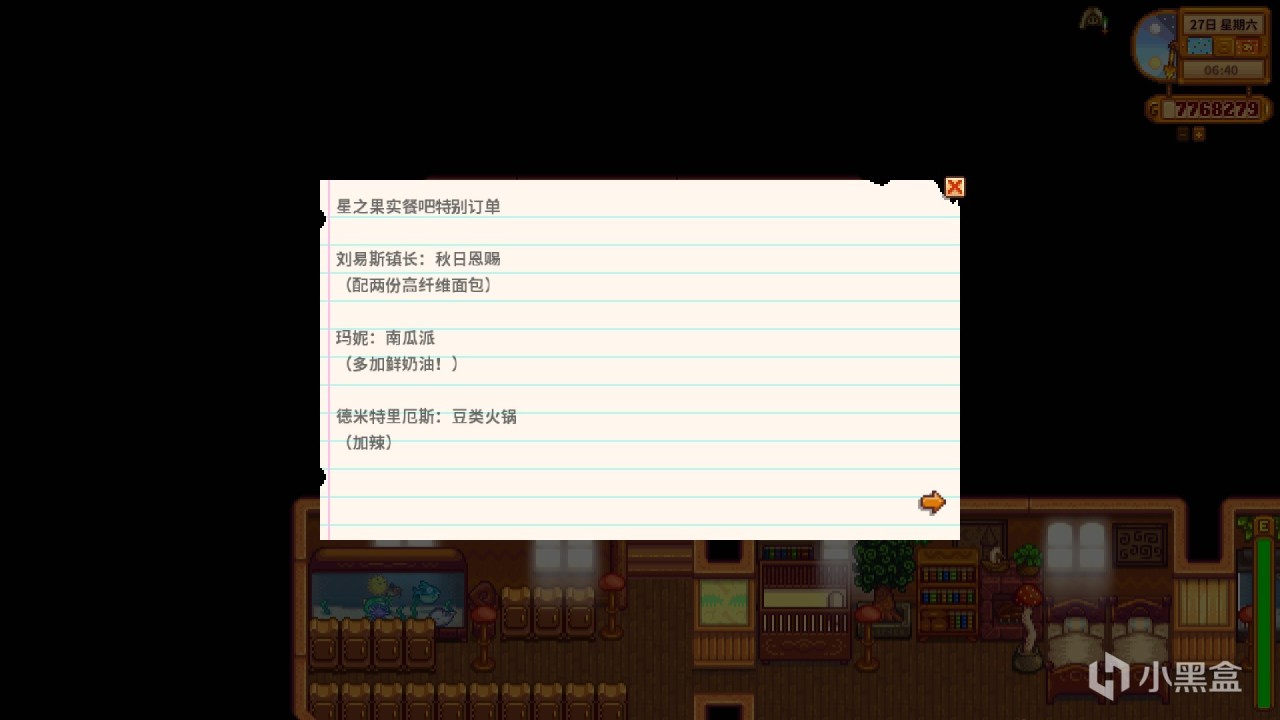Zoom out with the minus button
The height and width of the screenshot is (720, 1280).
(1183, 134)
